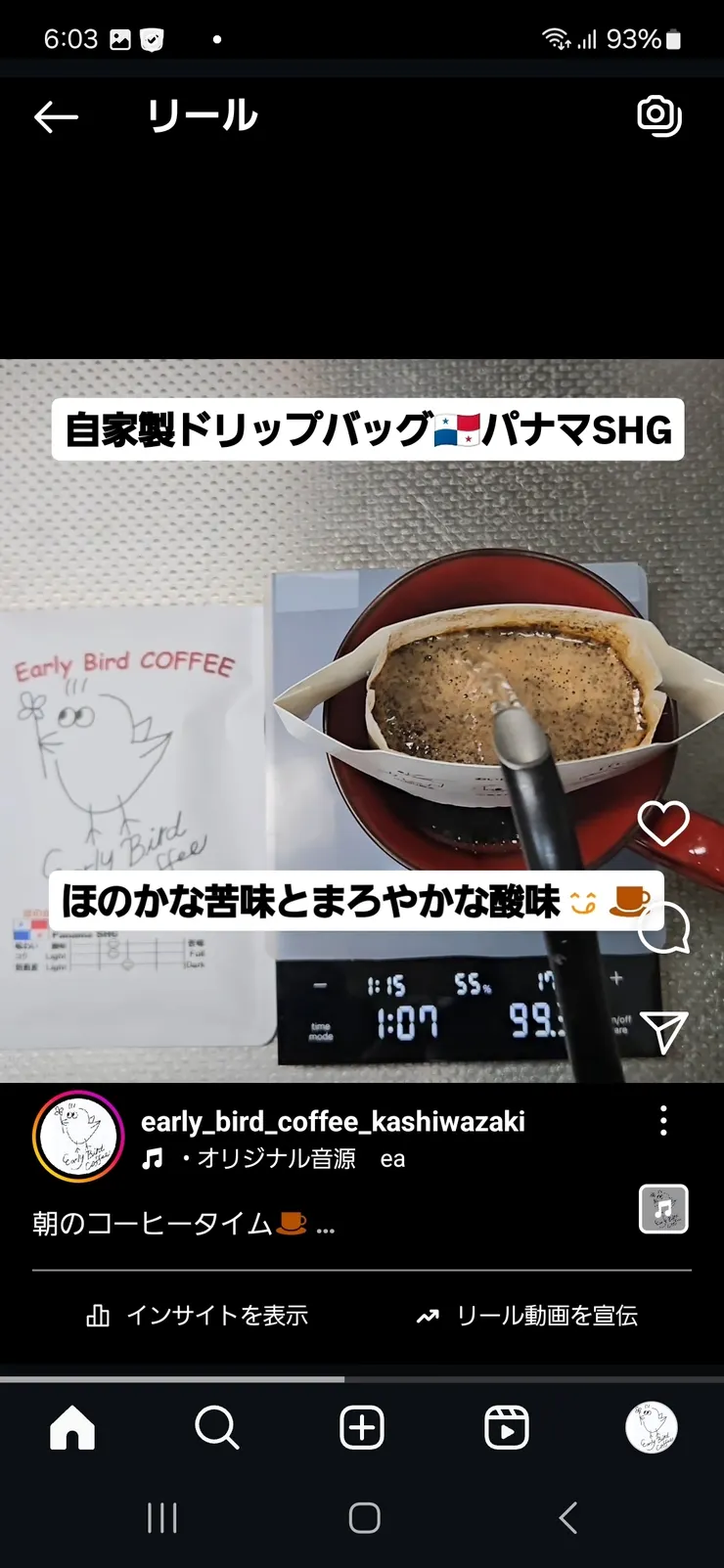Open early_bird_coffee_kashiwazaki profile picture
This screenshot has width=724, height=1568.
78,1137
